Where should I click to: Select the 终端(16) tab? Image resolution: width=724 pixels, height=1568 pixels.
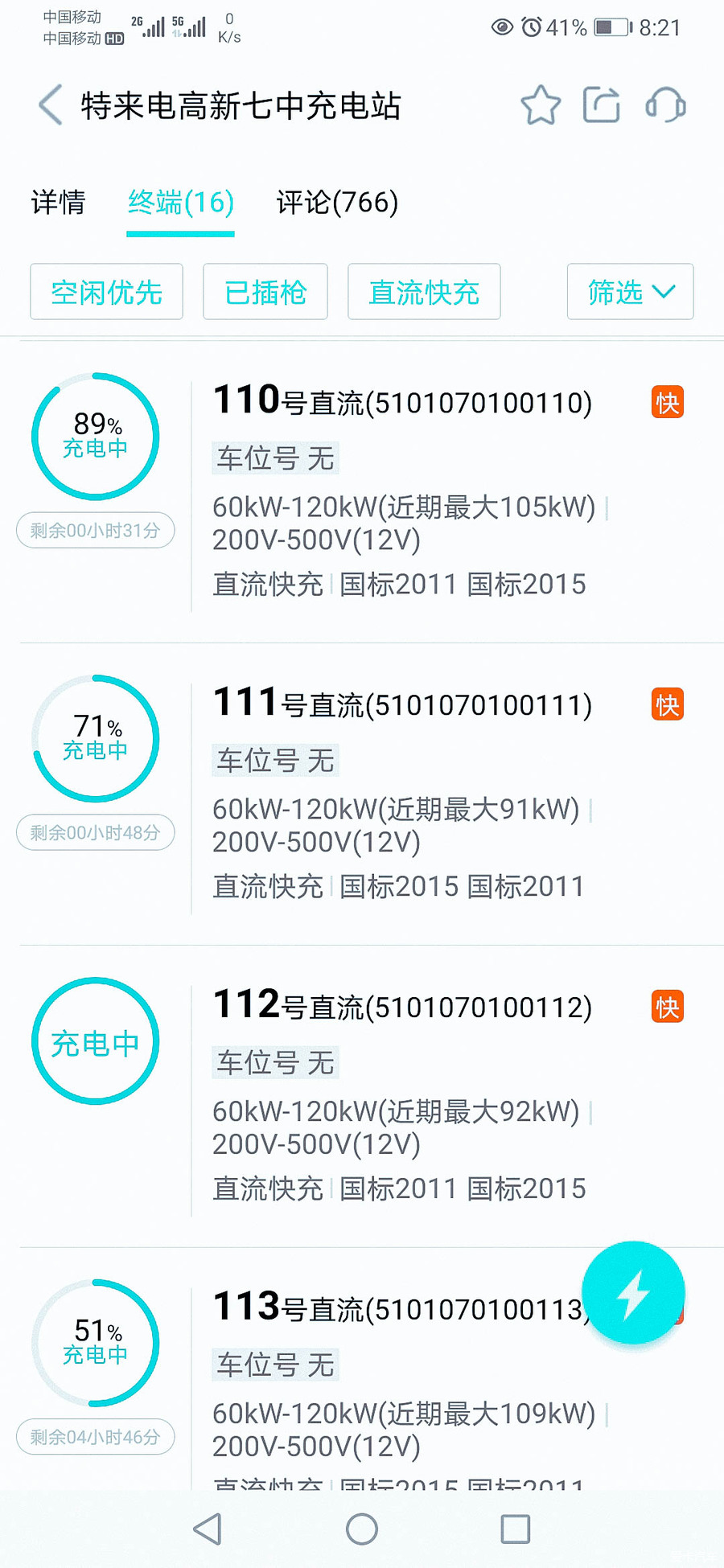[x=181, y=203]
